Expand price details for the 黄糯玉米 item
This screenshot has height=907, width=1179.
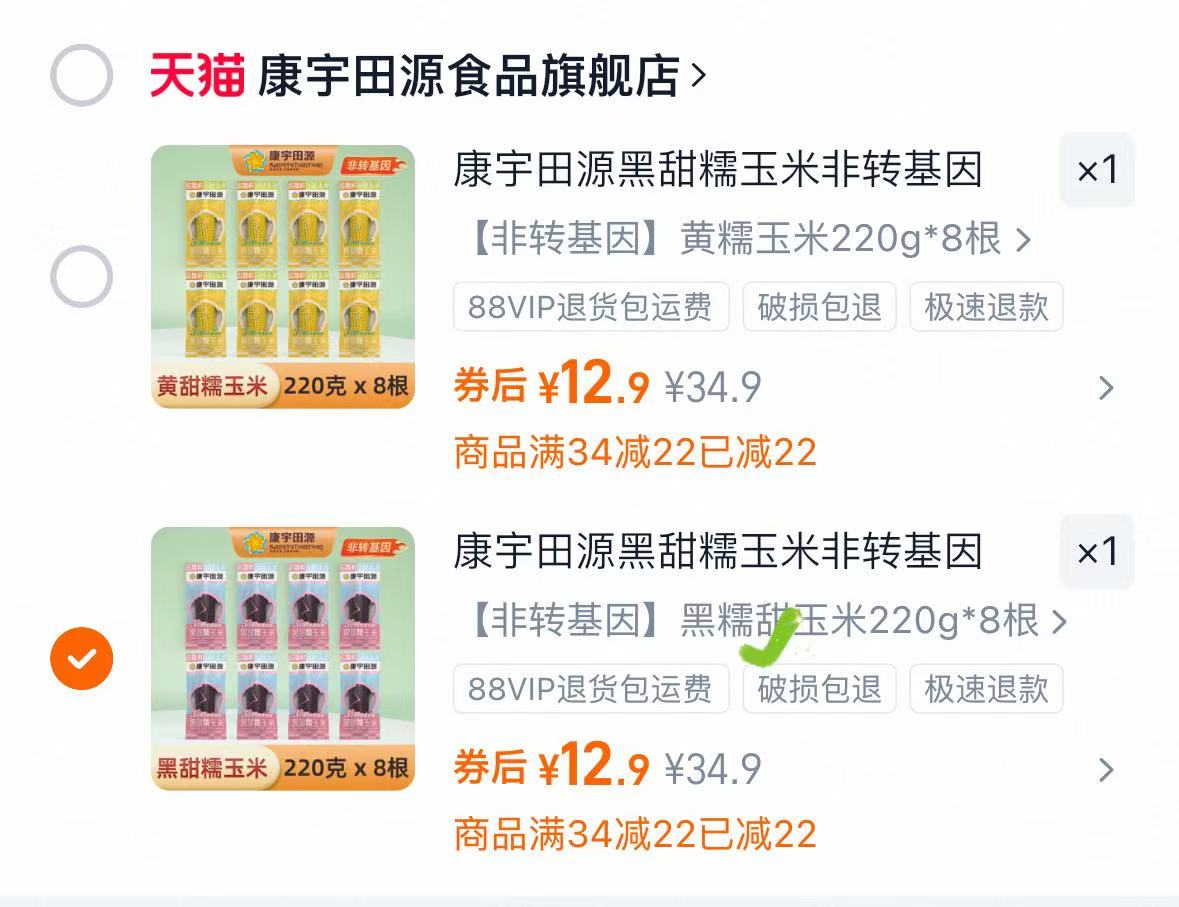1105,388
